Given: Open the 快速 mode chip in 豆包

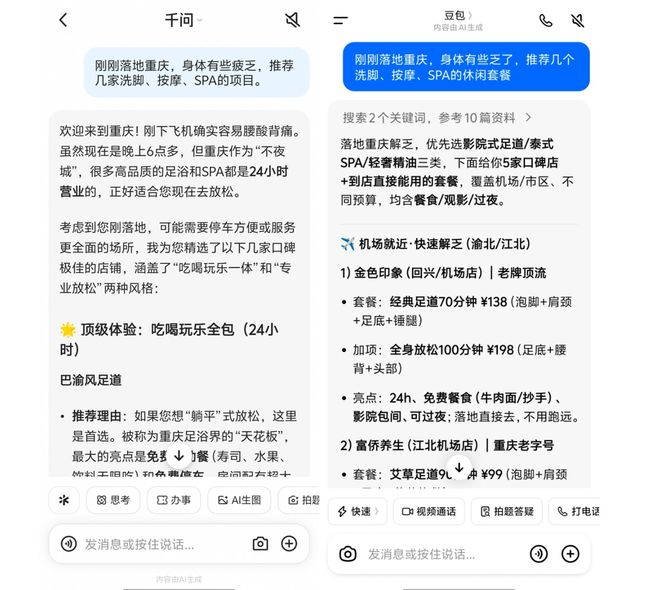Looking at the screenshot, I should (x=357, y=511).
